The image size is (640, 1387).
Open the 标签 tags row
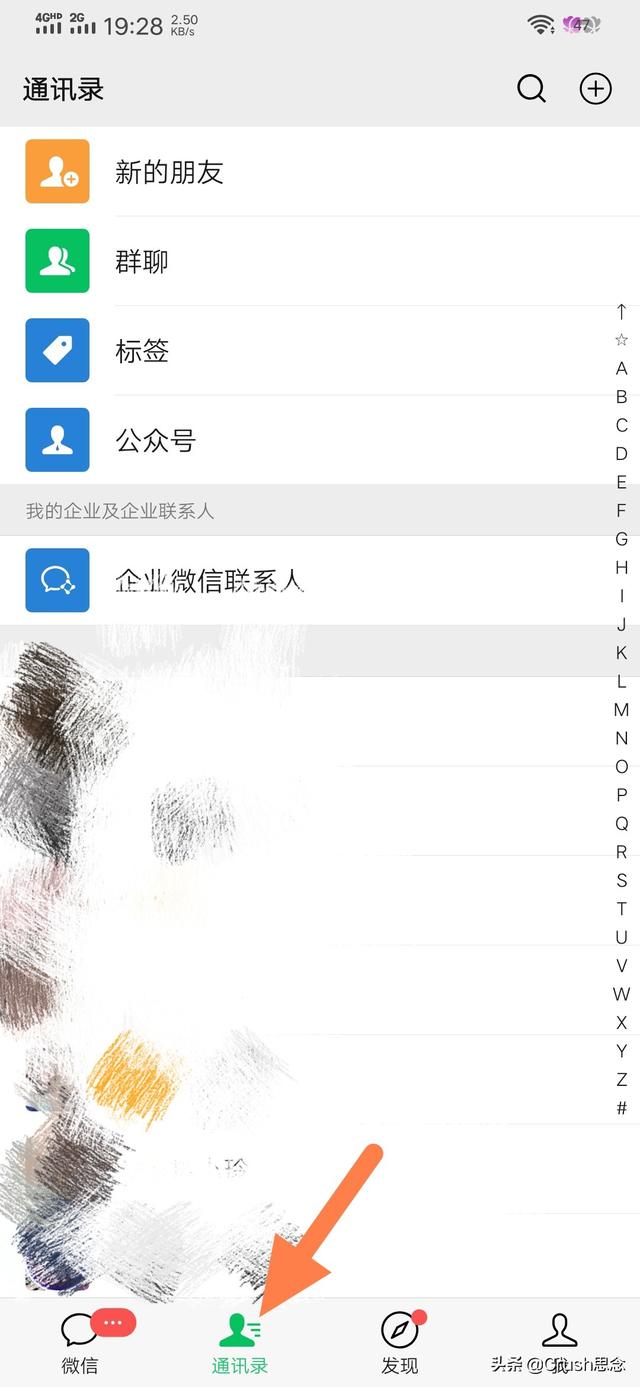(300, 351)
